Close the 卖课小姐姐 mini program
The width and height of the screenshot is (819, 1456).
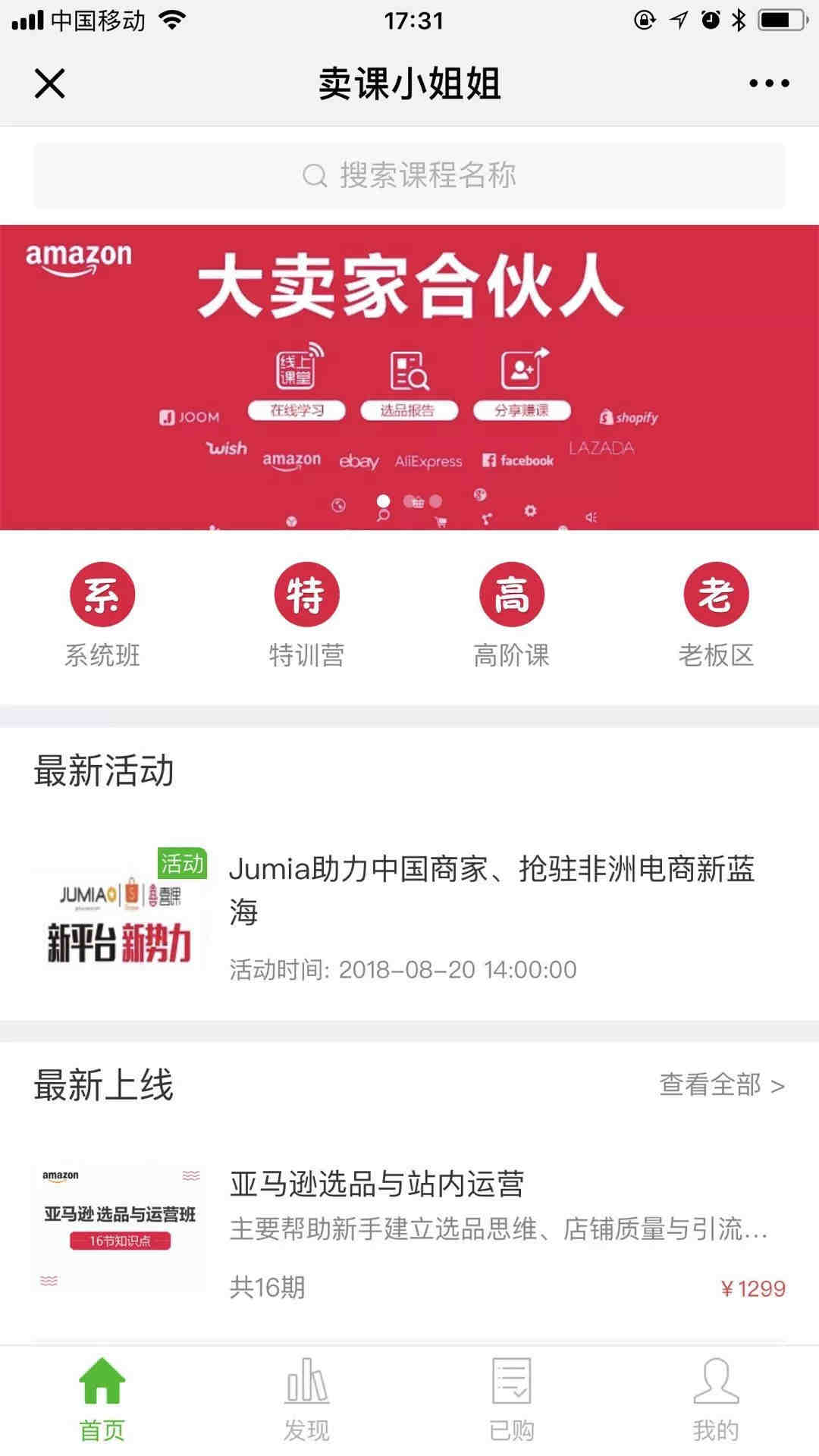click(x=50, y=83)
